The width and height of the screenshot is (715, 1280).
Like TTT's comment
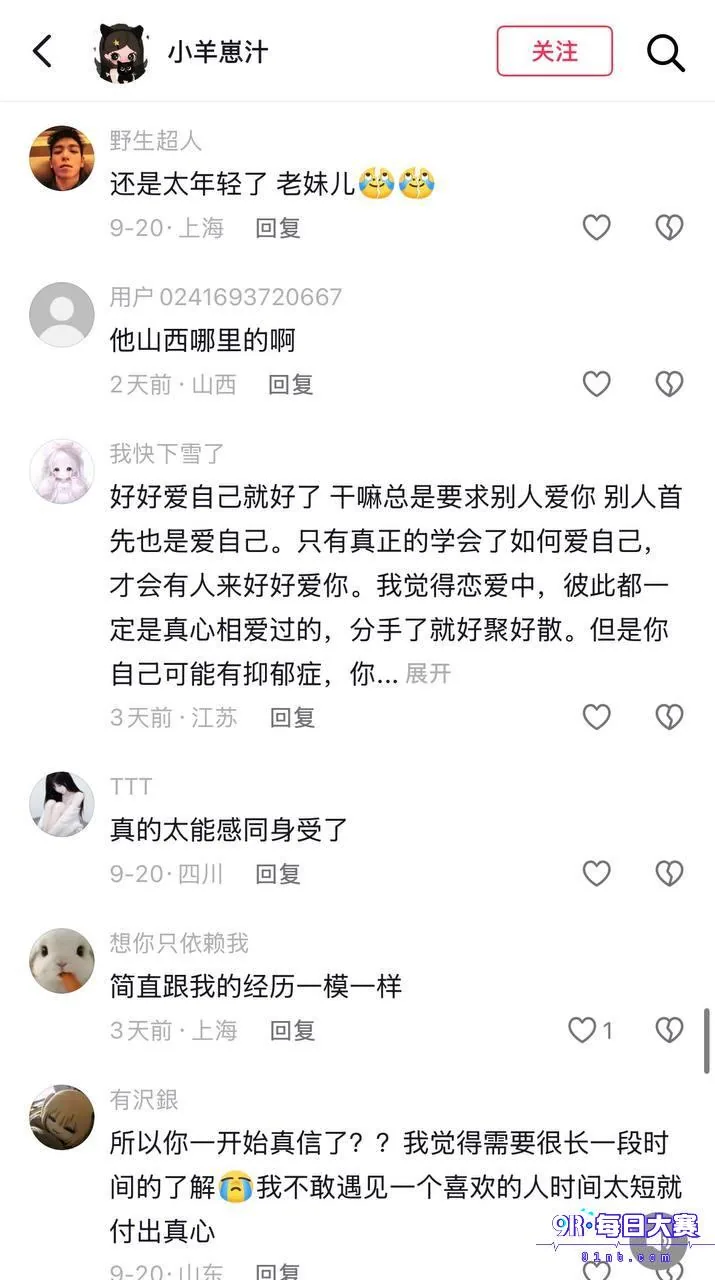597,874
